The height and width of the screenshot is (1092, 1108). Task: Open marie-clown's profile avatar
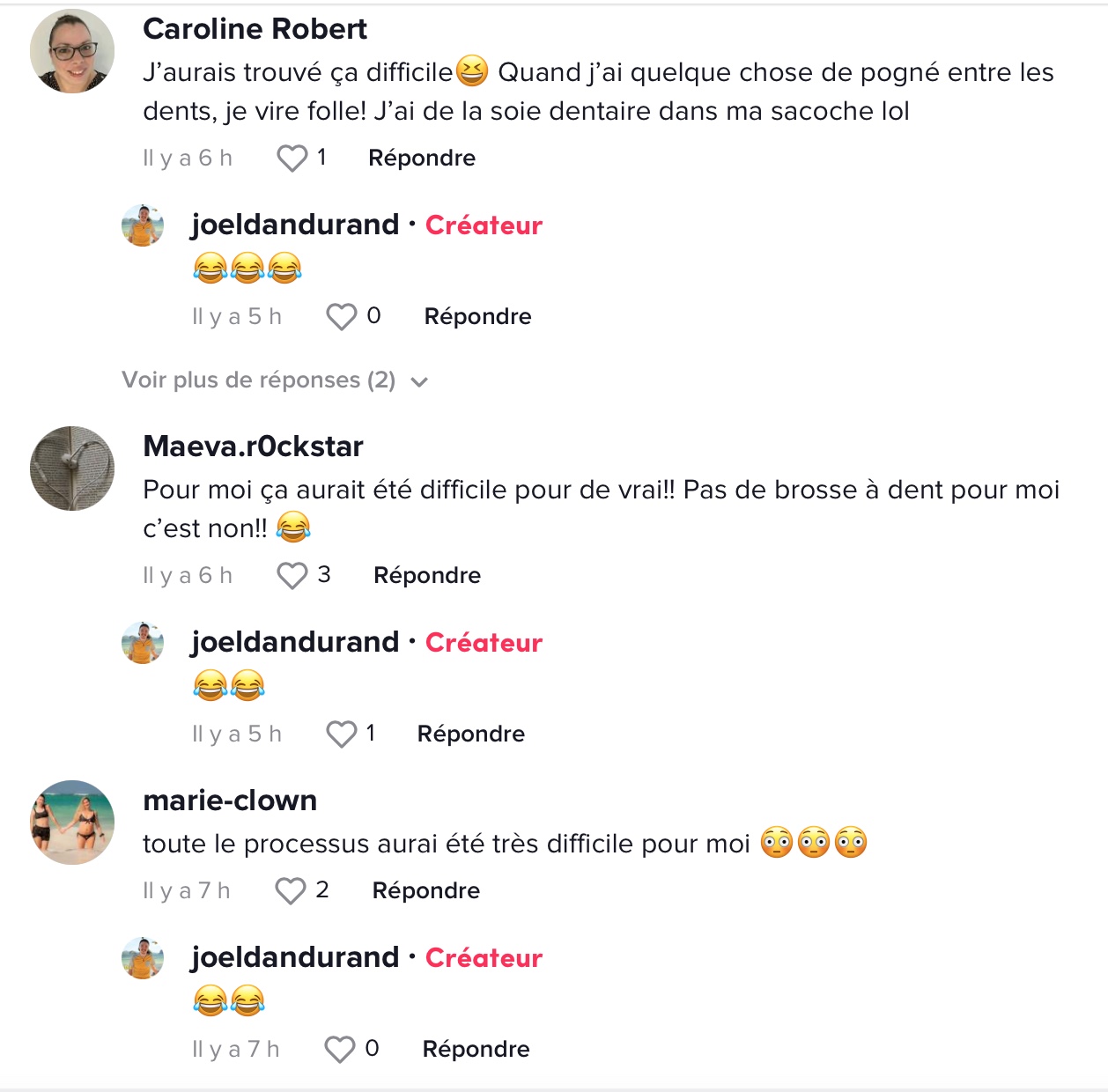pyautogui.click(x=72, y=823)
